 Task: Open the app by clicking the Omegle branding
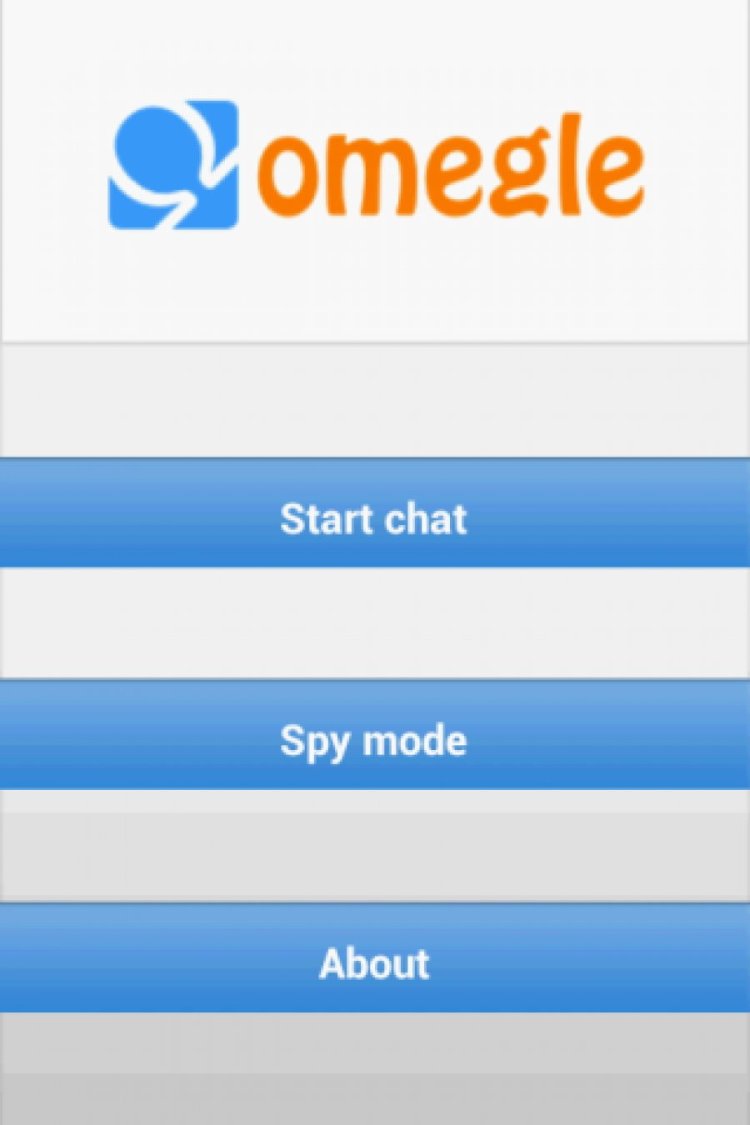pos(375,165)
